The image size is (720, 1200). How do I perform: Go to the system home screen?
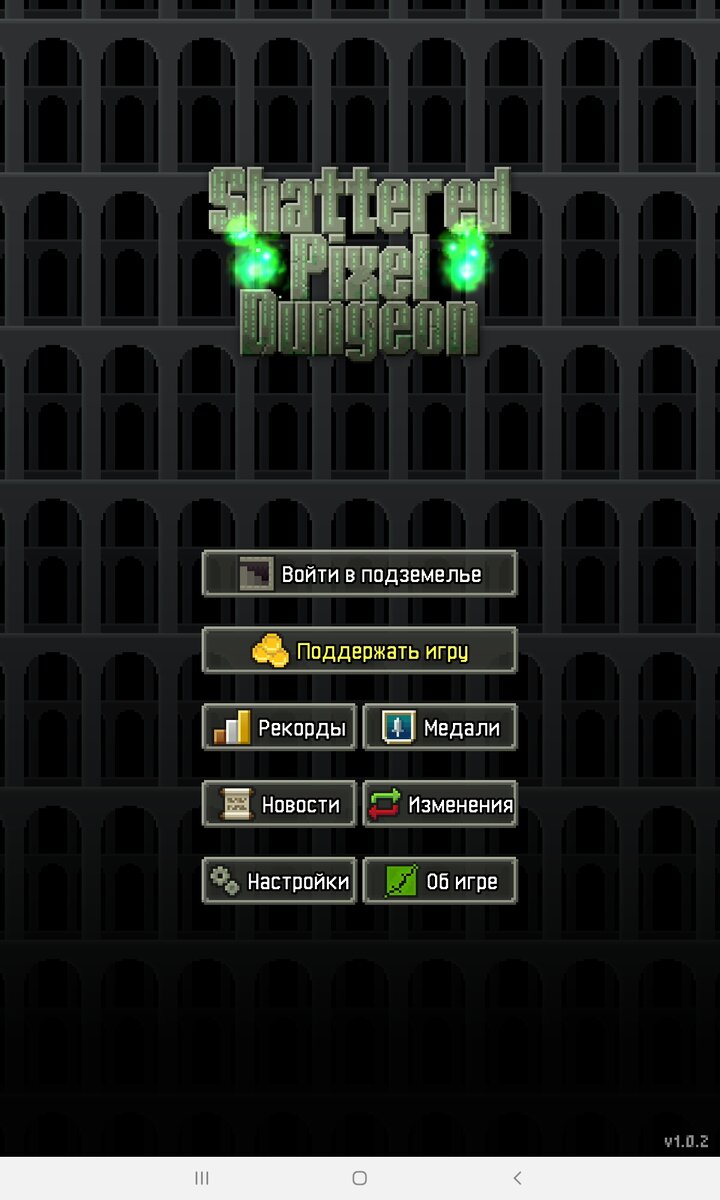tap(360, 1178)
